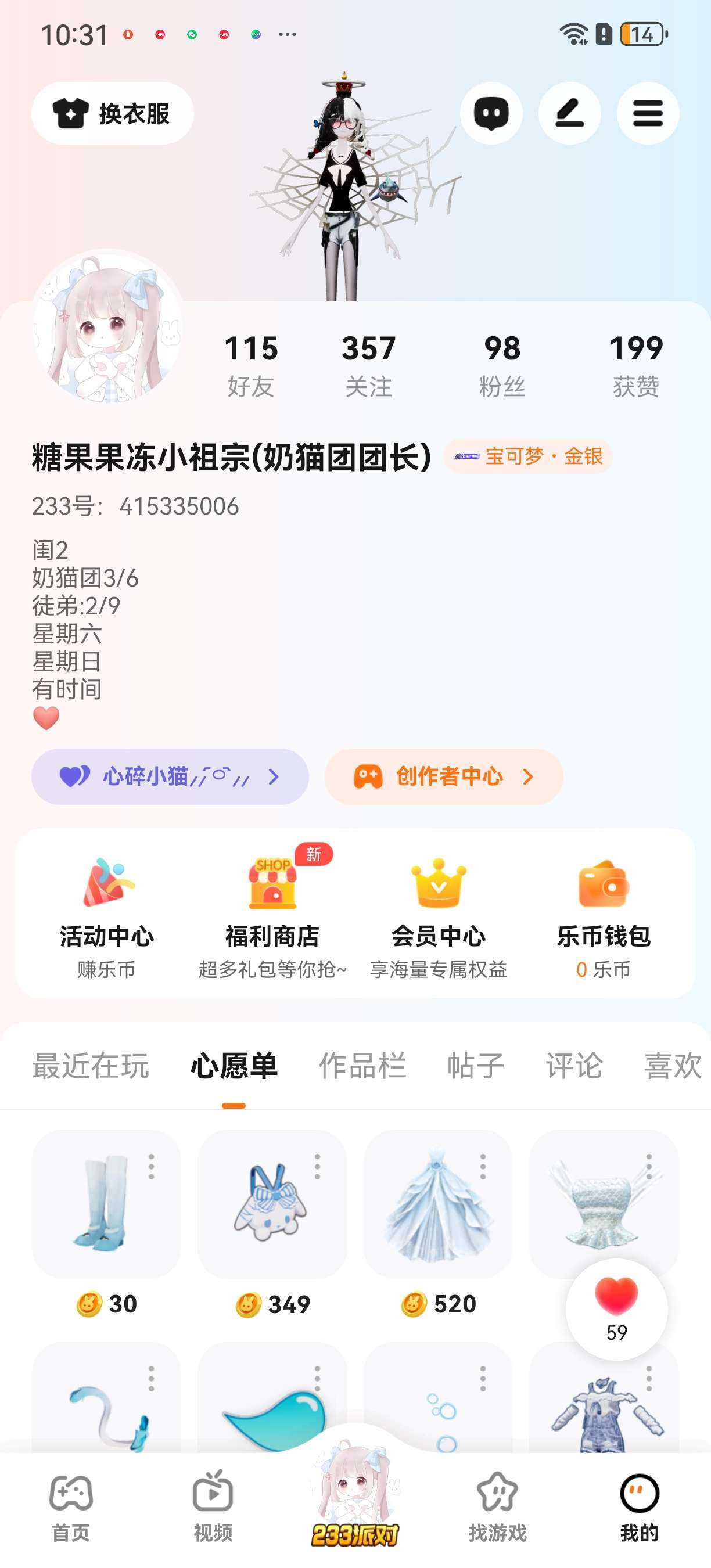Viewport: 711px width, 1568px height.
Task: Select the 作品栏 tab
Action: 363,1065
